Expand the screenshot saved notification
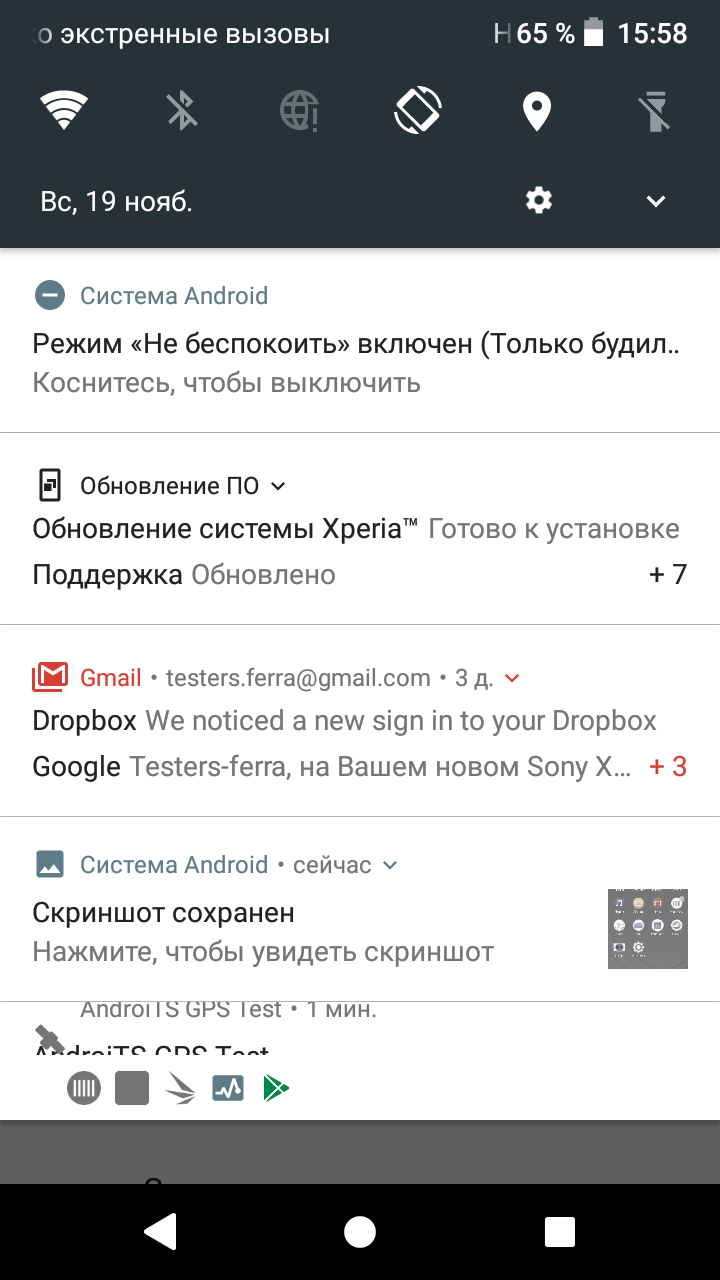This screenshot has width=720, height=1280. tap(390, 865)
